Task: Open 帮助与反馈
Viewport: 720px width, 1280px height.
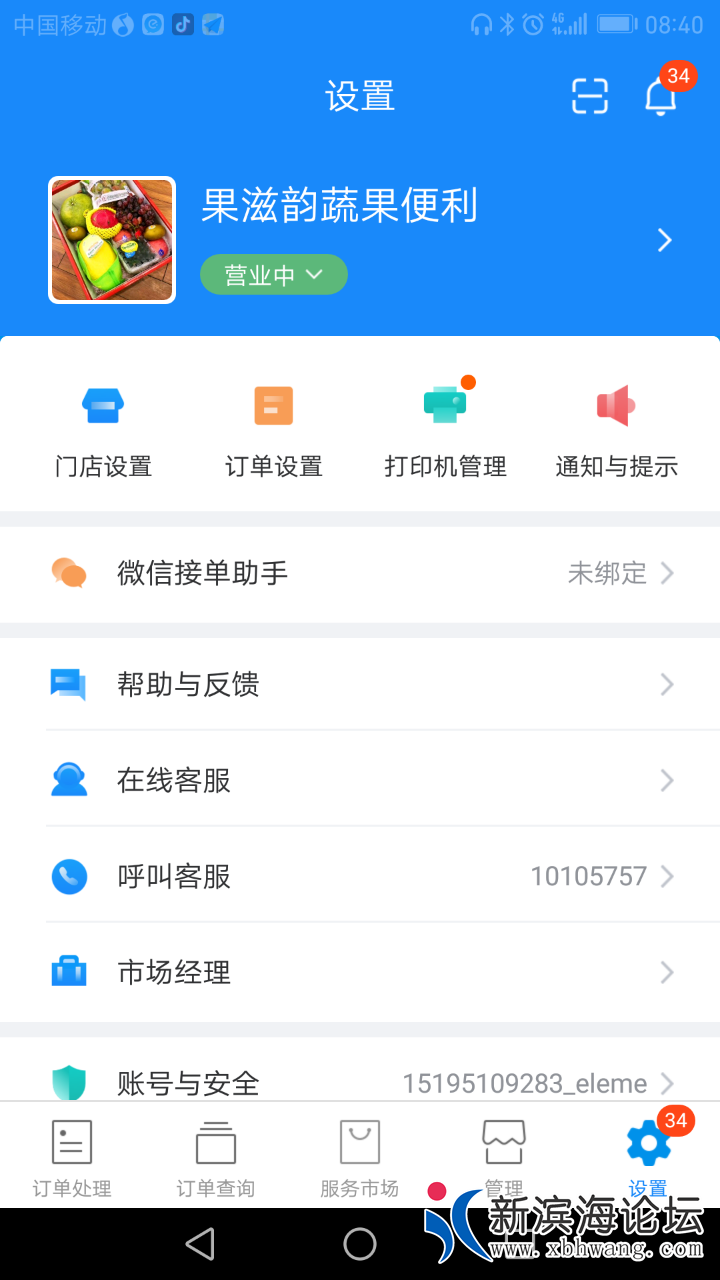Action: (360, 684)
